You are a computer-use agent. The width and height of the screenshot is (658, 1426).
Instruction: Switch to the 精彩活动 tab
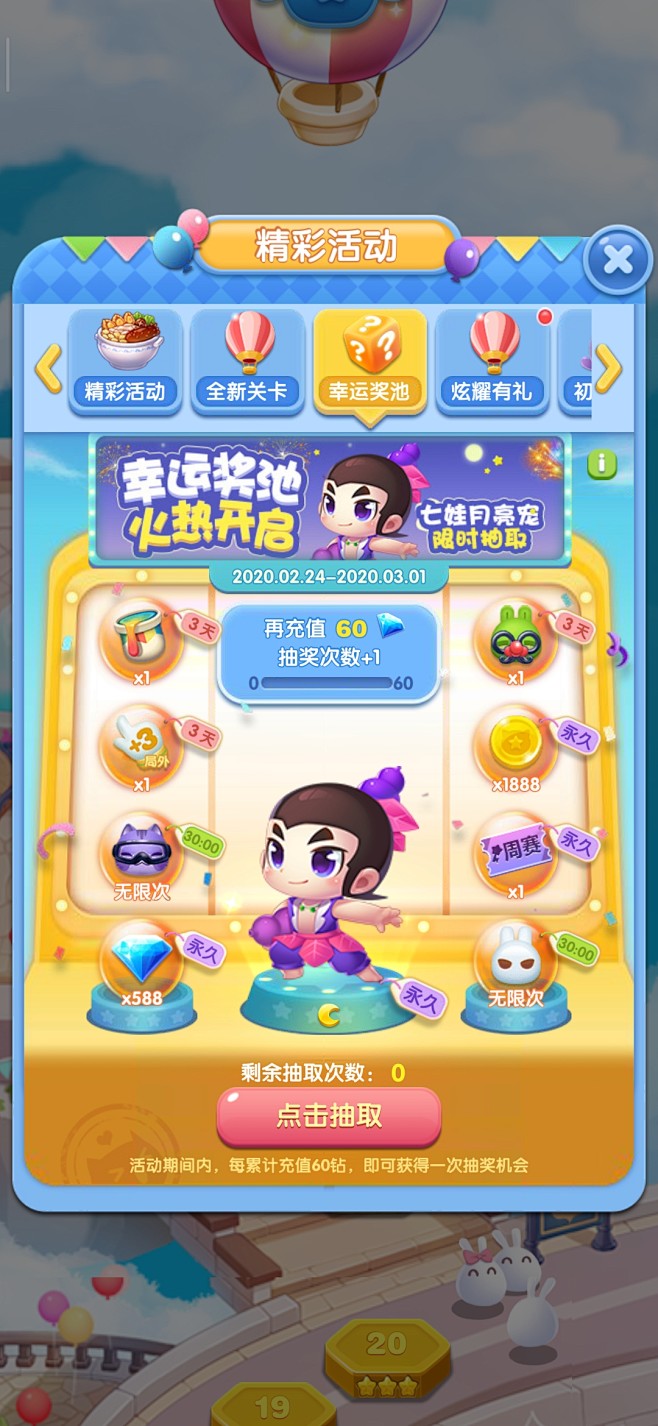[125, 360]
